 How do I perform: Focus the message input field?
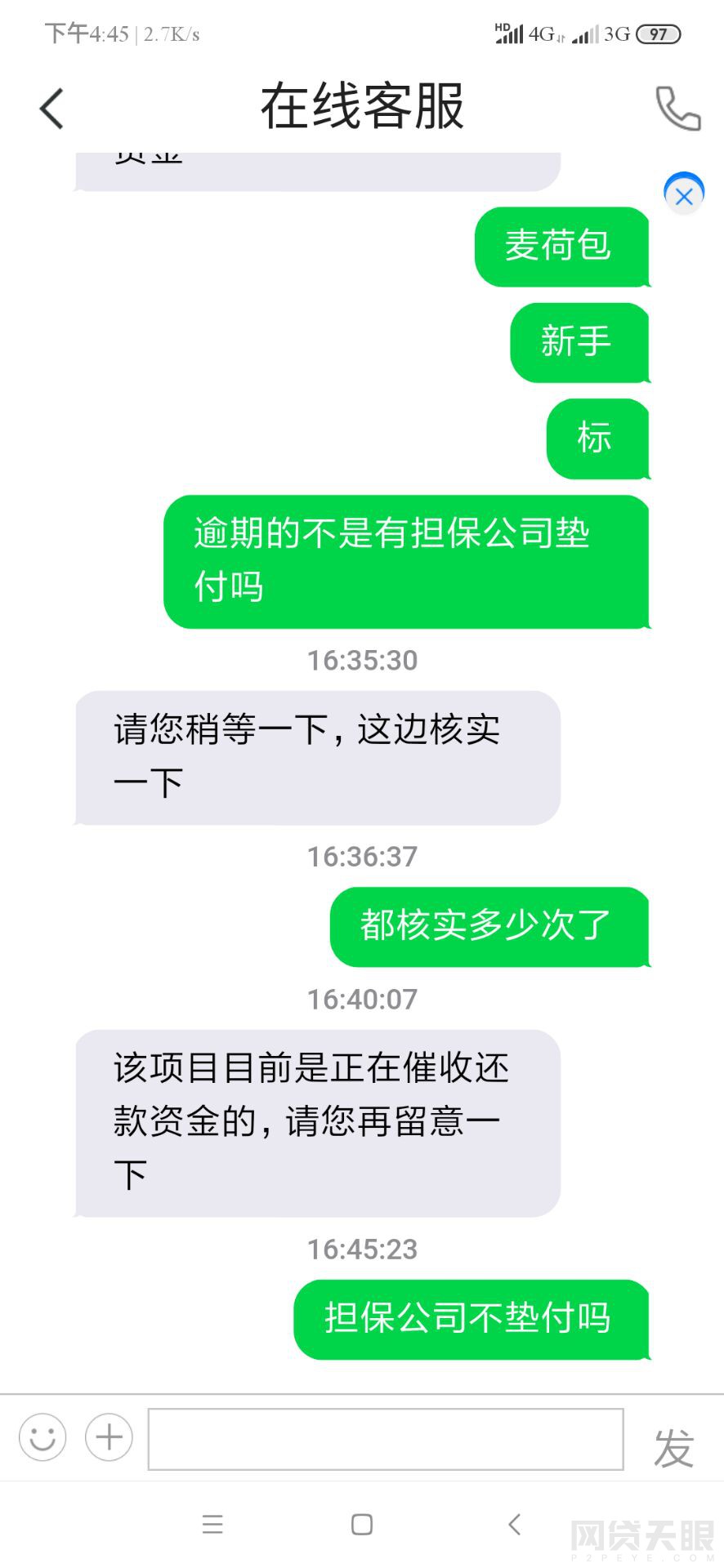[386, 1439]
